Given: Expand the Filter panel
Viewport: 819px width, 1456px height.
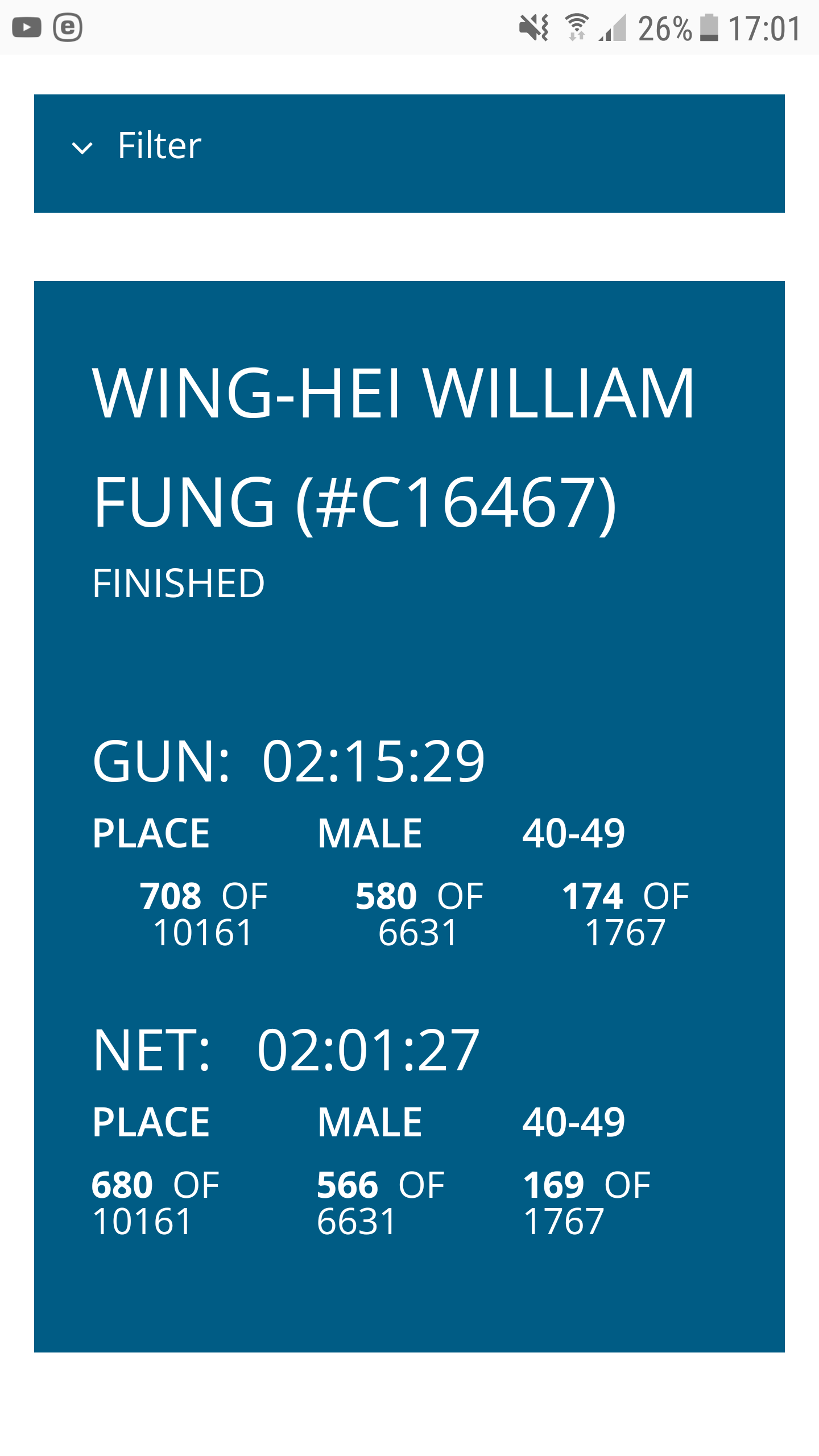Looking at the screenshot, I should pos(409,154).
